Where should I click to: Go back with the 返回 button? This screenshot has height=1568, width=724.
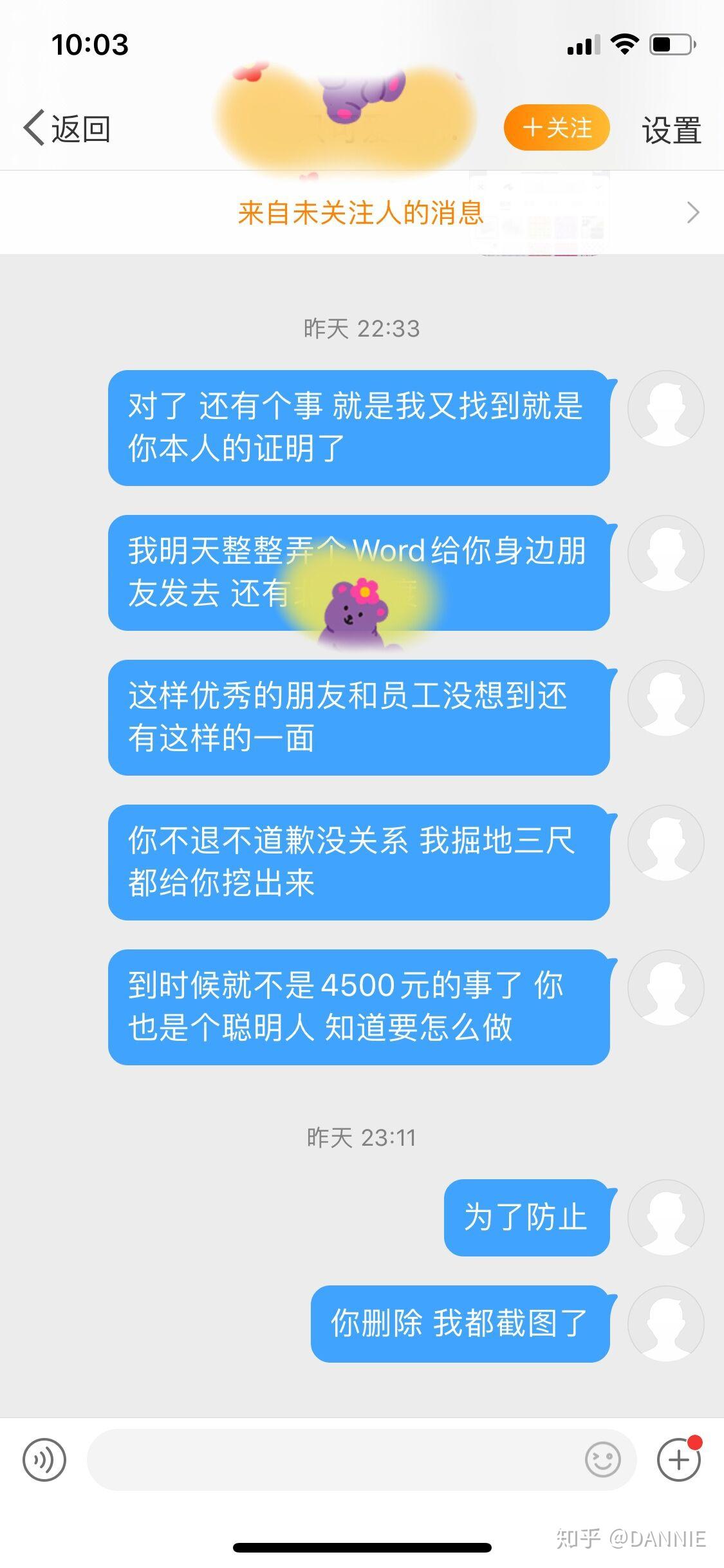(x=67, y=129)
